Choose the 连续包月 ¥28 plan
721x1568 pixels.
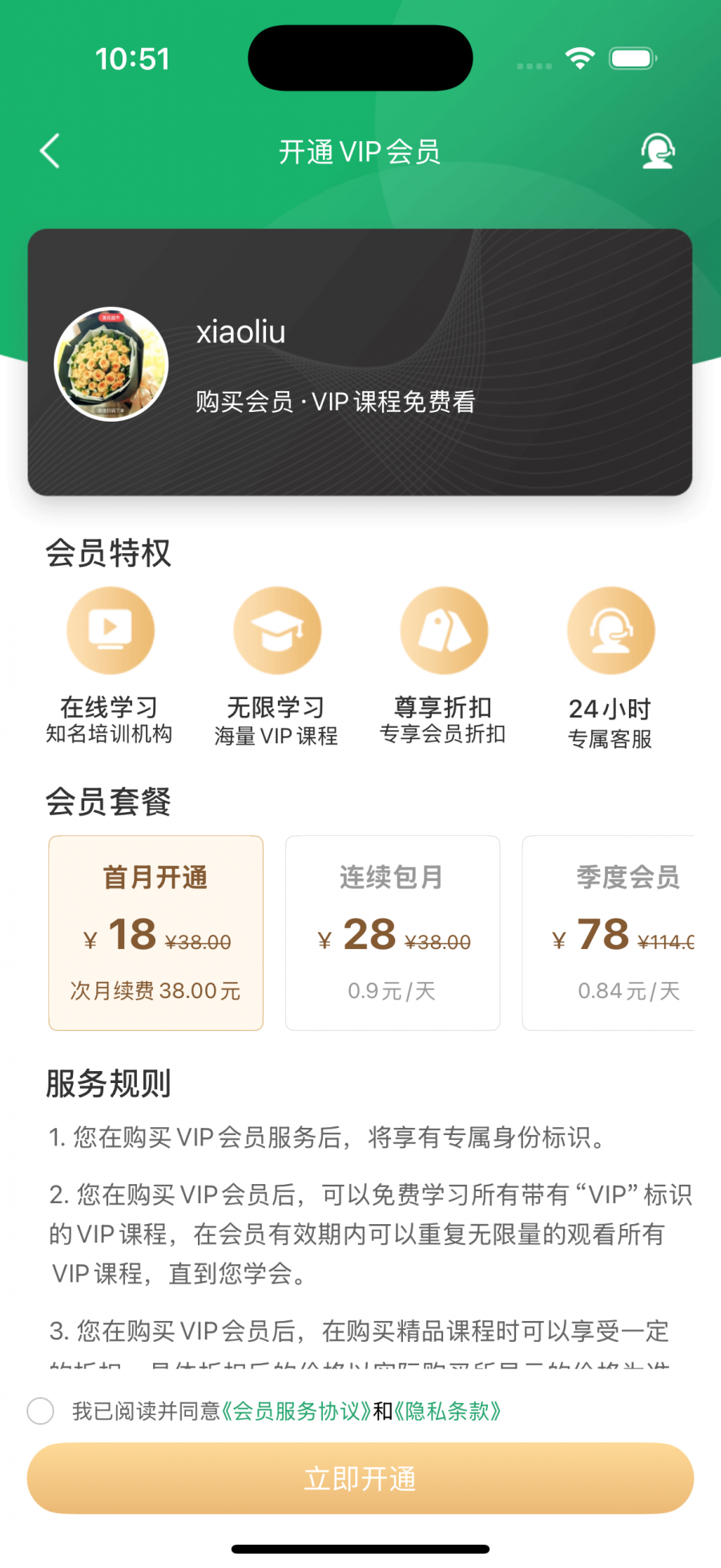point(393,932)
